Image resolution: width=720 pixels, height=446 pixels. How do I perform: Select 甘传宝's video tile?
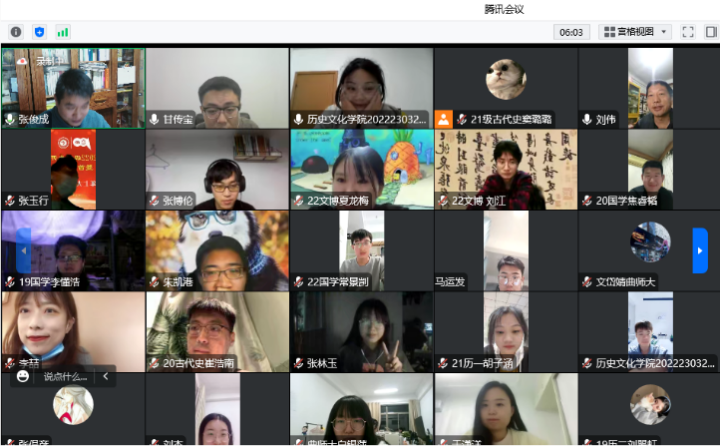[216, 88]
